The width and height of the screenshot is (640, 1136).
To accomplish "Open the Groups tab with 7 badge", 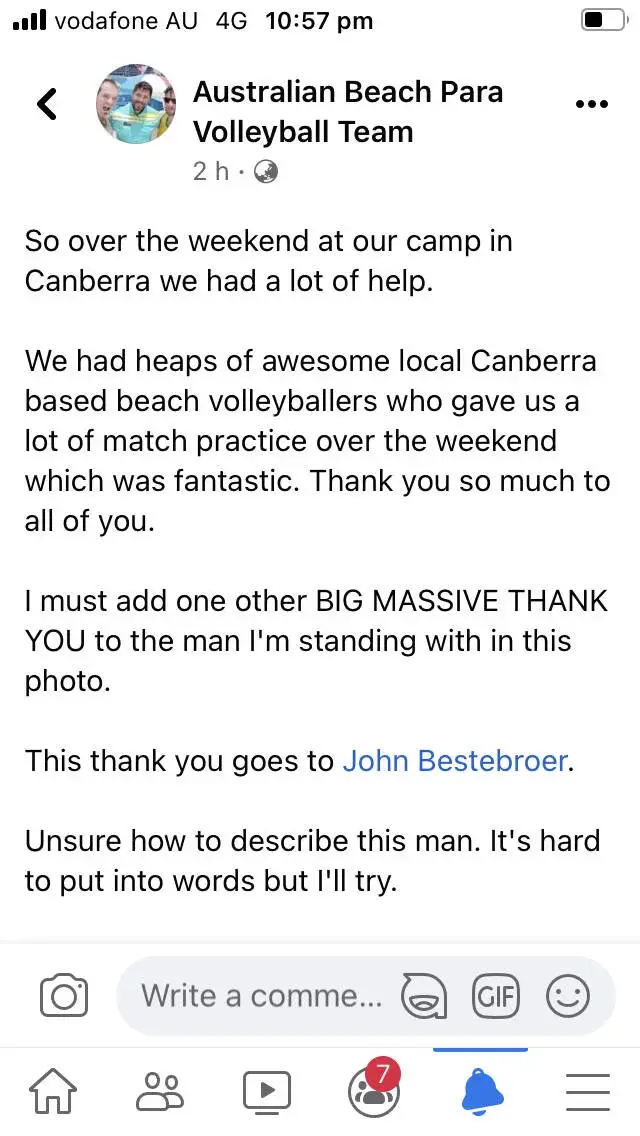I will 373,1092.
